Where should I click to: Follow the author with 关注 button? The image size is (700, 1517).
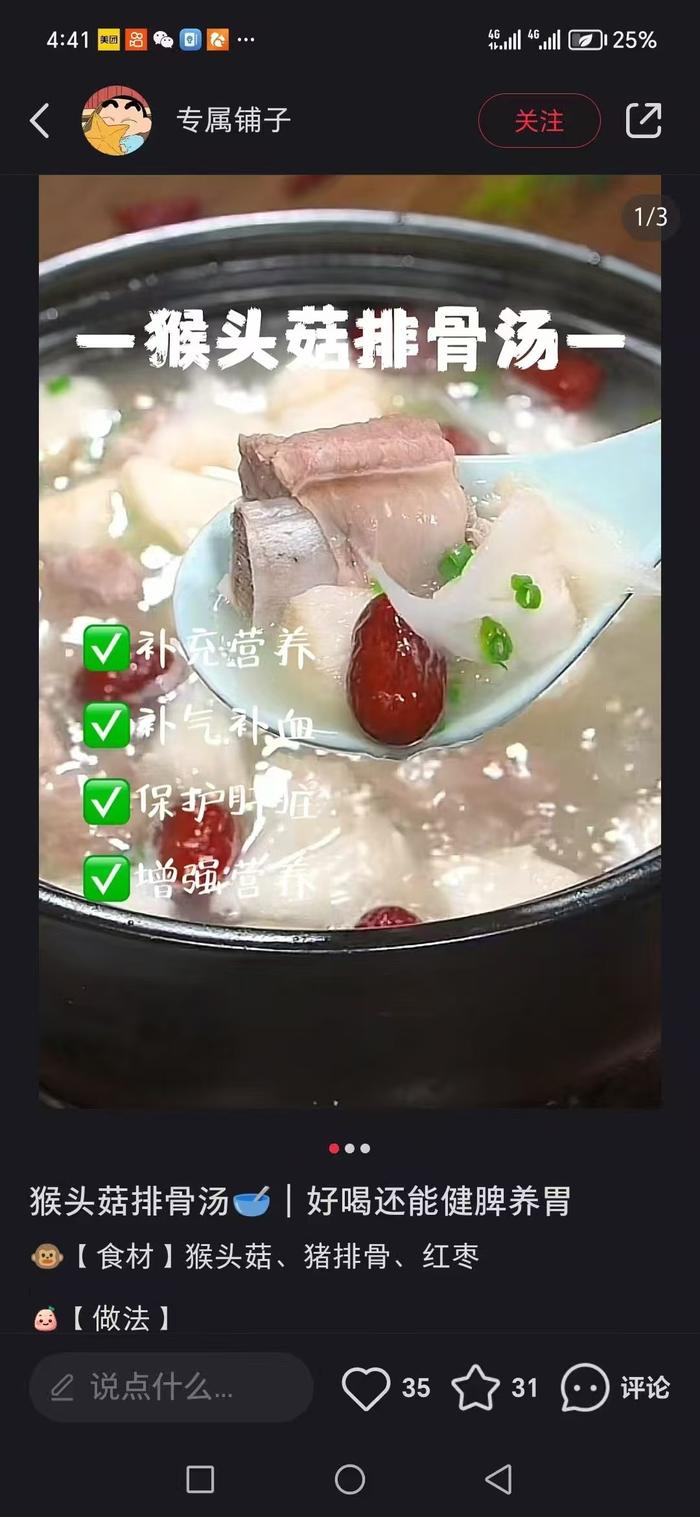(x=539, y=121)
